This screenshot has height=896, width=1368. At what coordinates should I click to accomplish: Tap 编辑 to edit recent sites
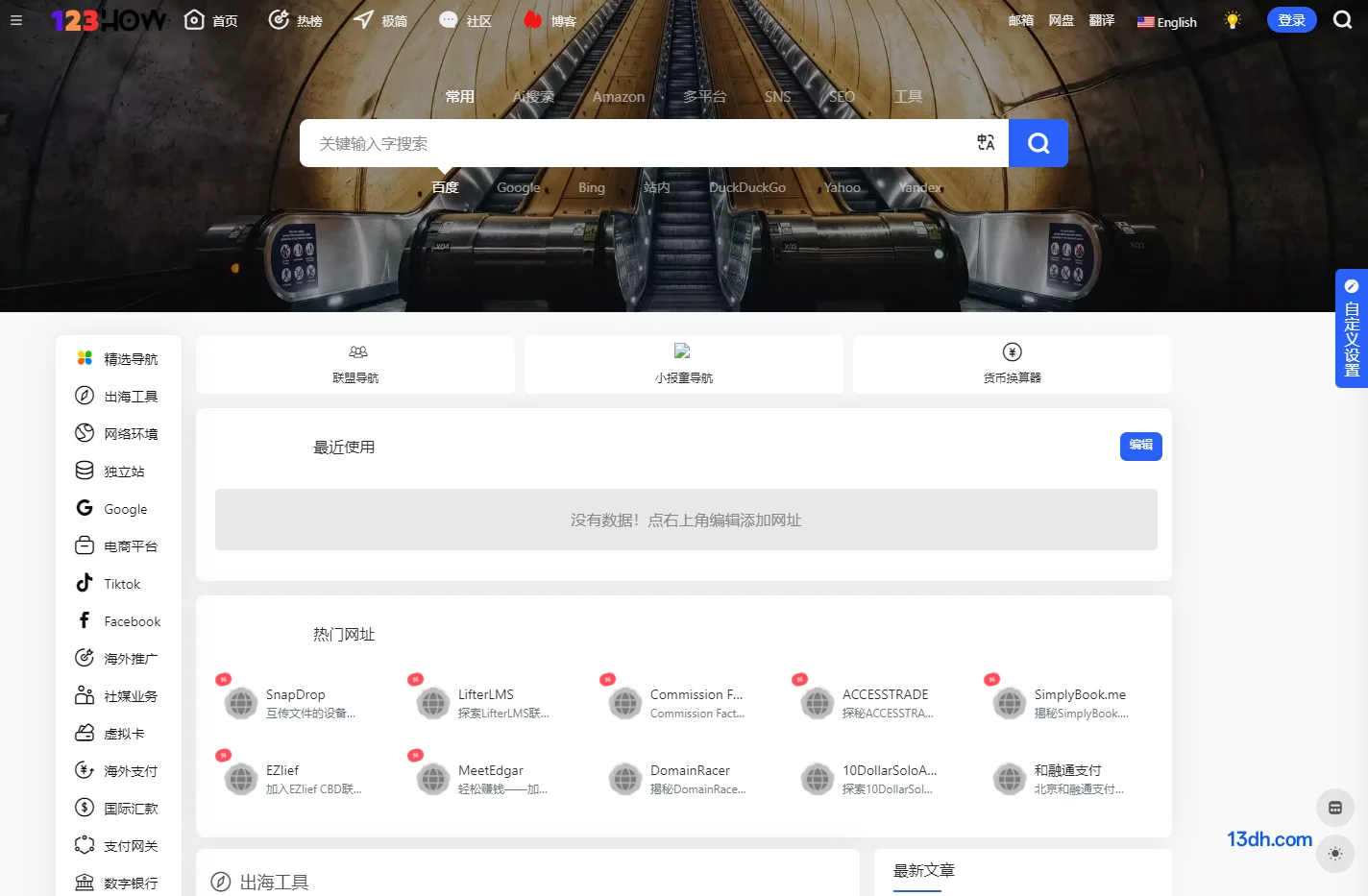(x=1140, y=446)
